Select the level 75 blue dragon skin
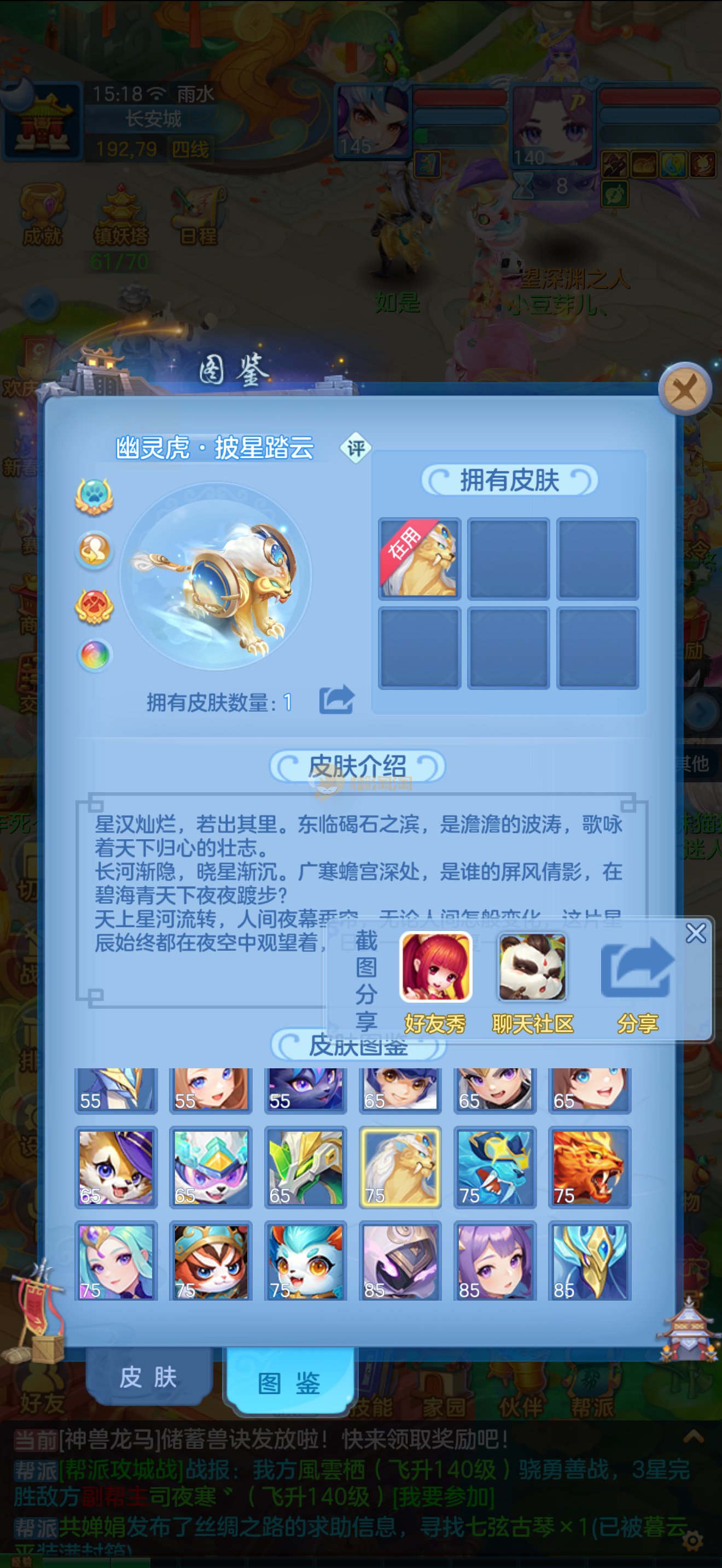722x1568 pixels. (x=494, y=1166)
